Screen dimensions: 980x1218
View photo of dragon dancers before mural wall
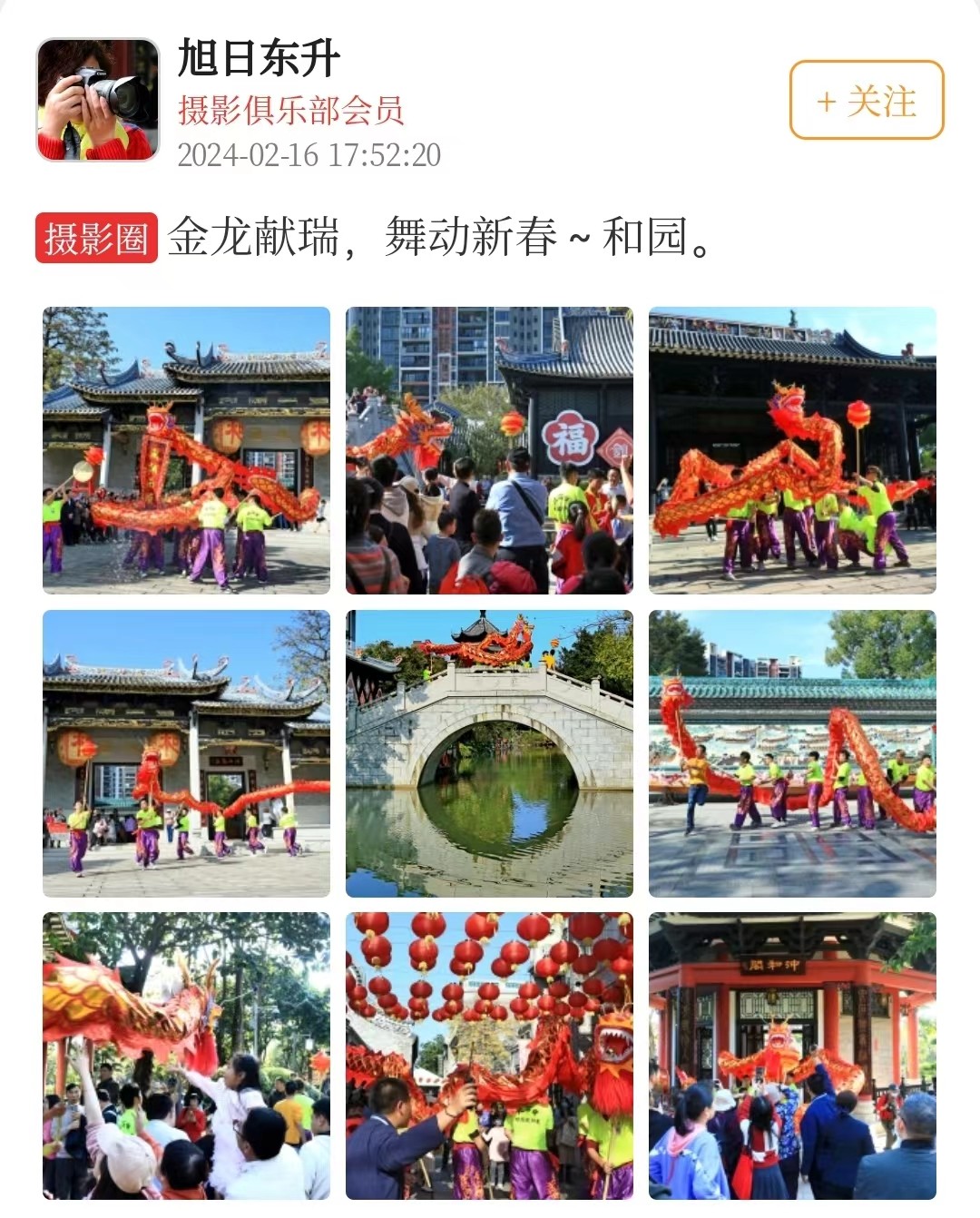pyautogui.click(x=791, y=753)
